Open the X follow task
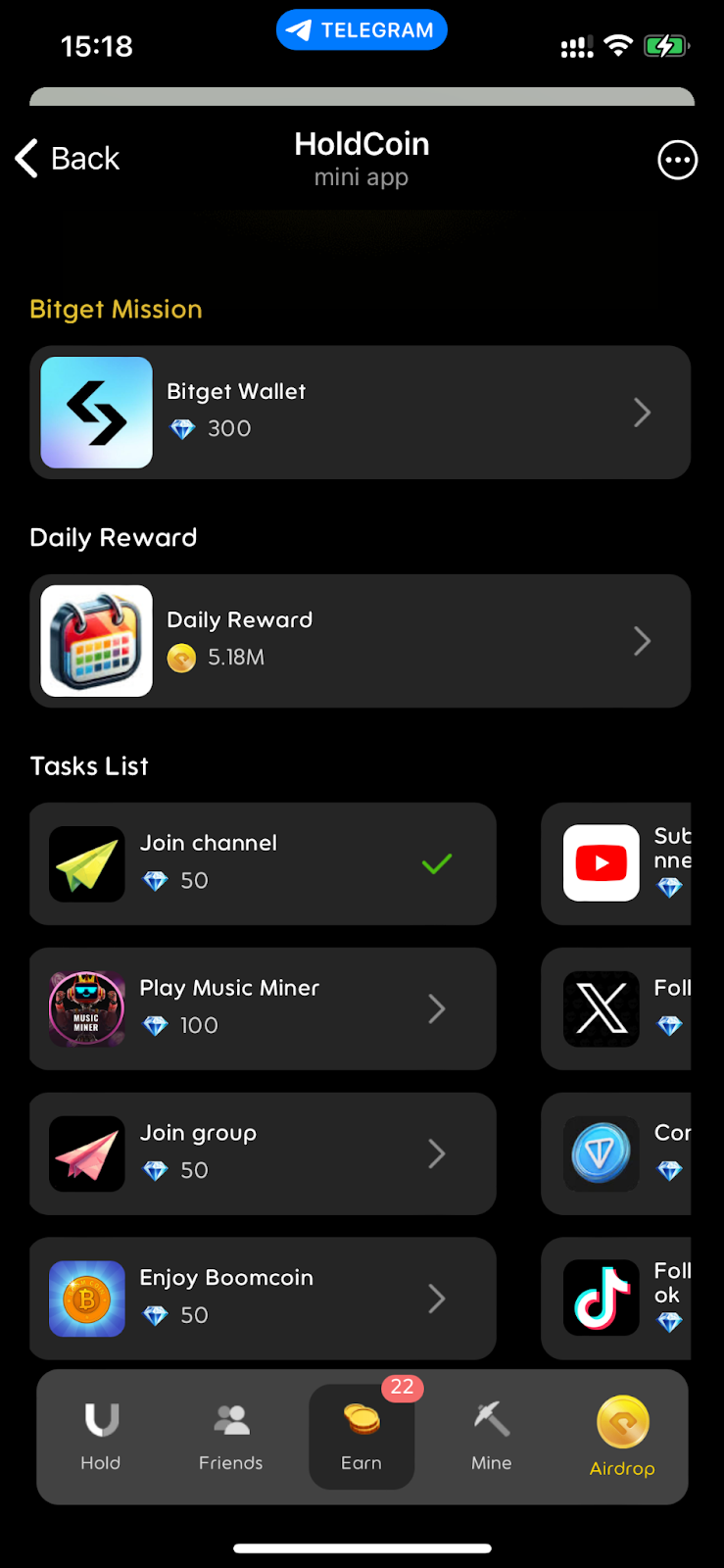Image resolution: width=724 pixels, height=1568 pixels. point(617,1008)
